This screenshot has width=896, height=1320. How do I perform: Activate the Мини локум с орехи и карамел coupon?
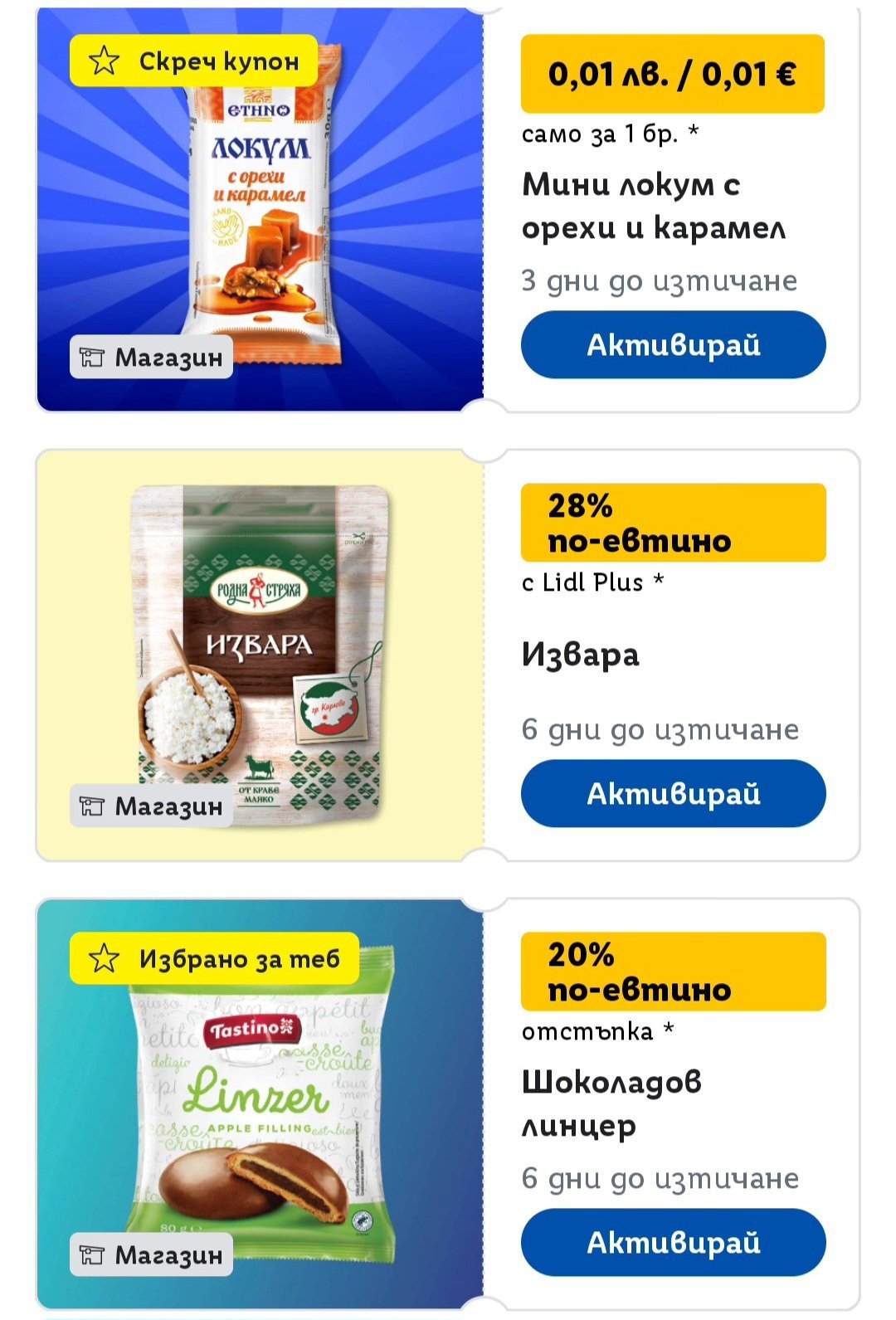(673, 345)
